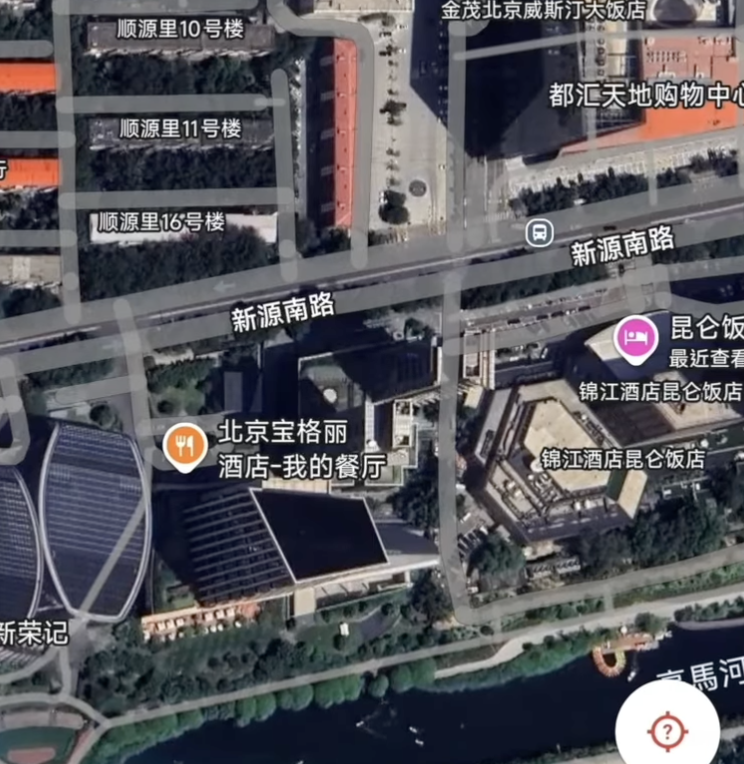Recenter map with the location button

[667, 731]
